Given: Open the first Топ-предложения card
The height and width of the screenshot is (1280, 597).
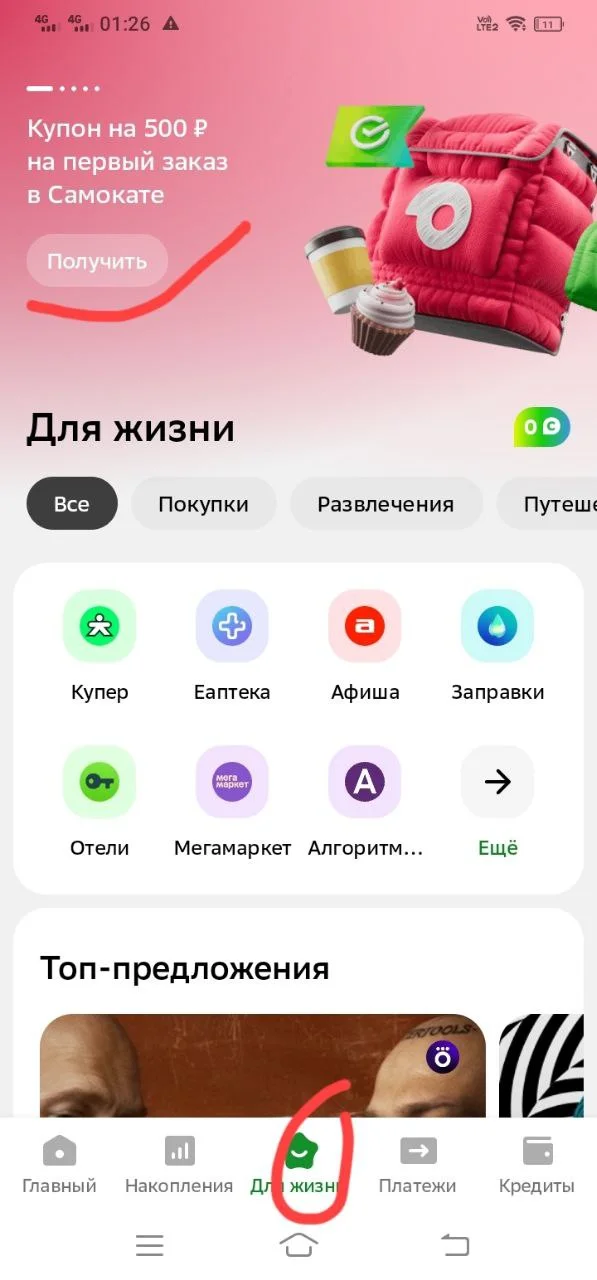Looking at the screenshot, I should pos(263,1066).
